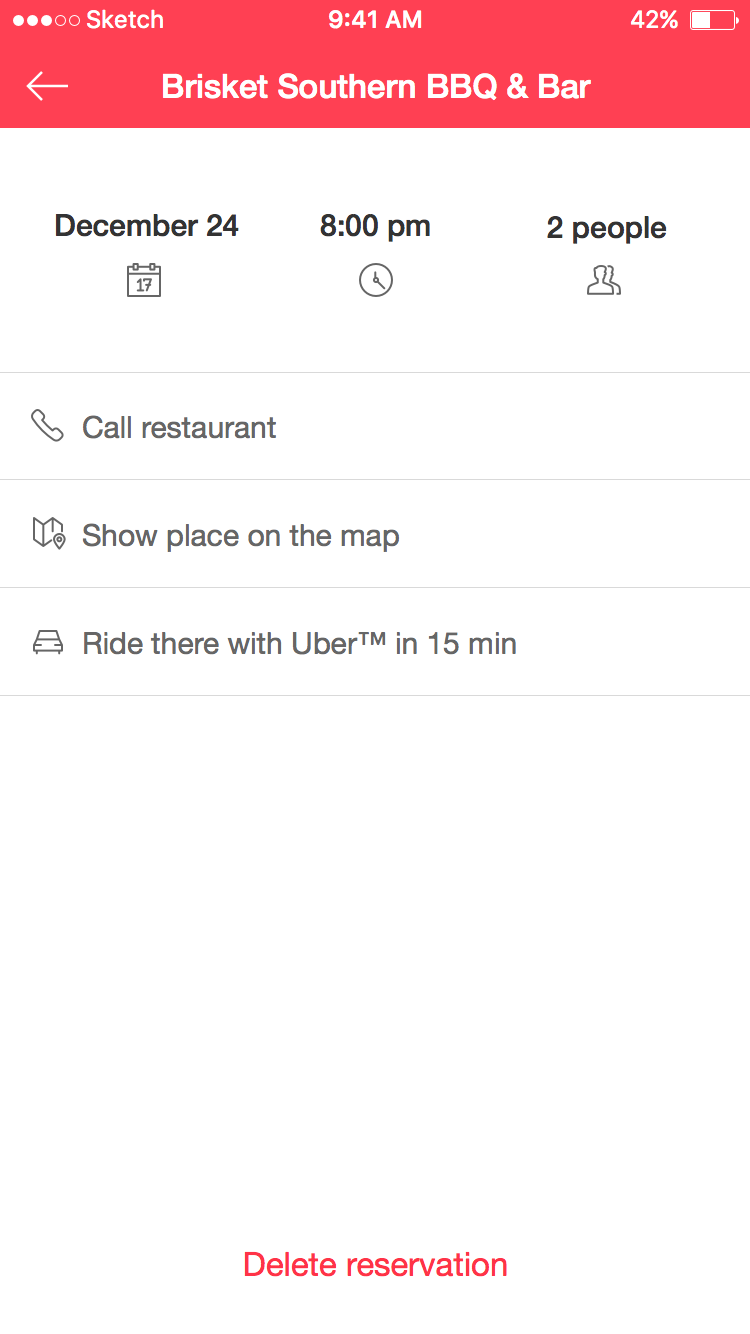Ride there with Uber in 15 min
Viewport: 750px width, 1334px height.
pyautogui.click(x=375, y=643)
